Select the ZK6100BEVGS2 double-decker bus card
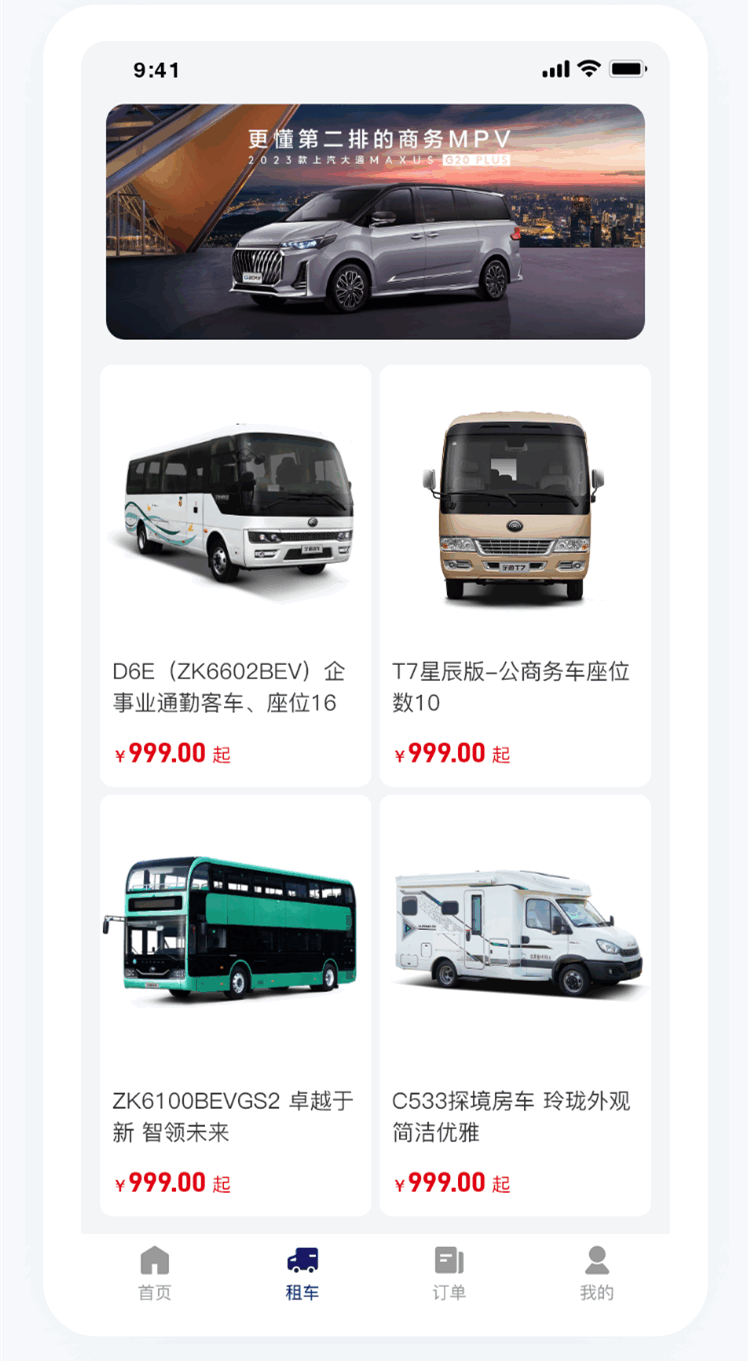Image resolution: width=749 pixels, height=1361 pixels. click(x=235, y=1005)
